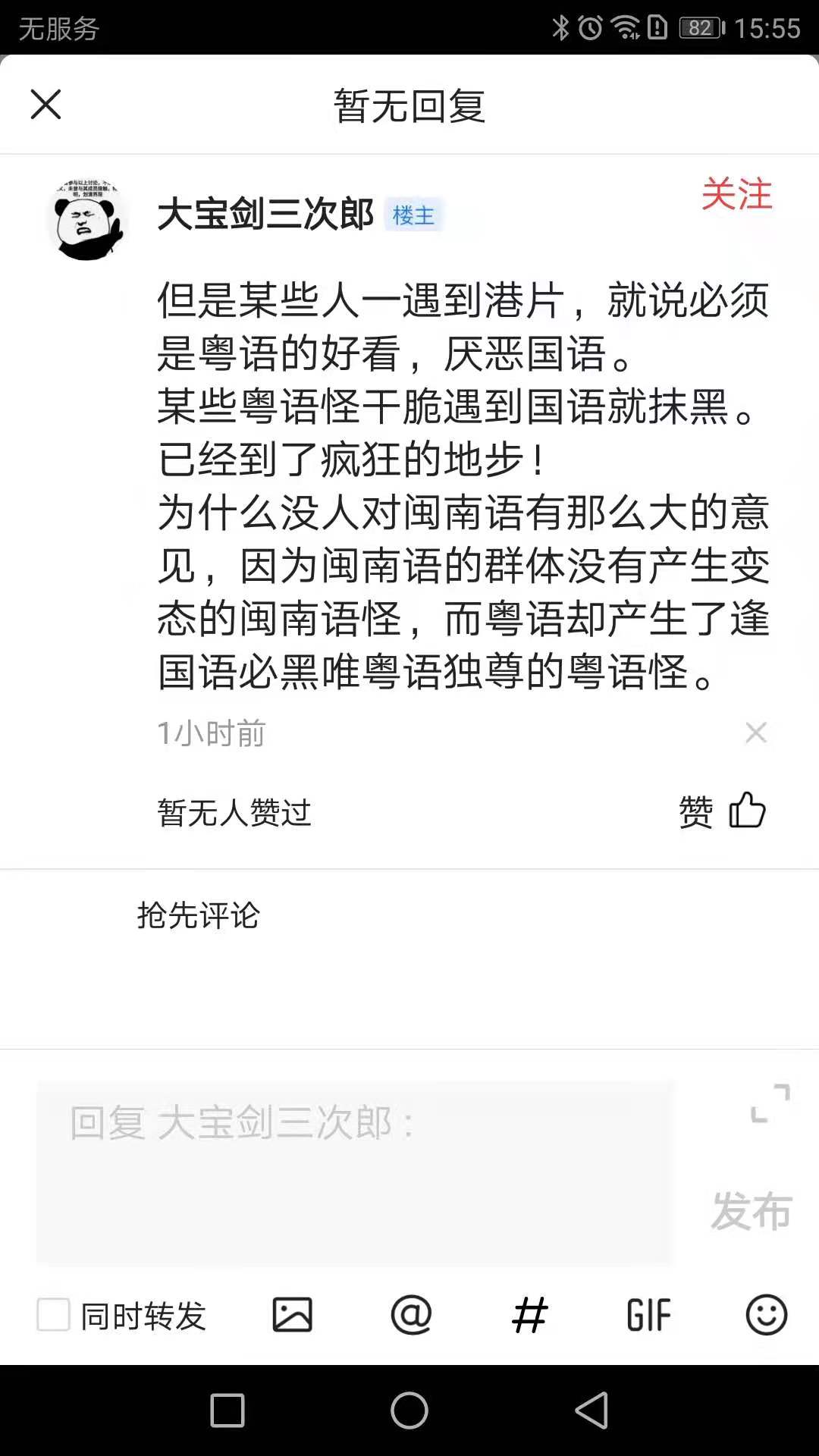The image size is (819, 1456).
Task: Like the comment with the 赞 thumb
Action: pos(746,811)
